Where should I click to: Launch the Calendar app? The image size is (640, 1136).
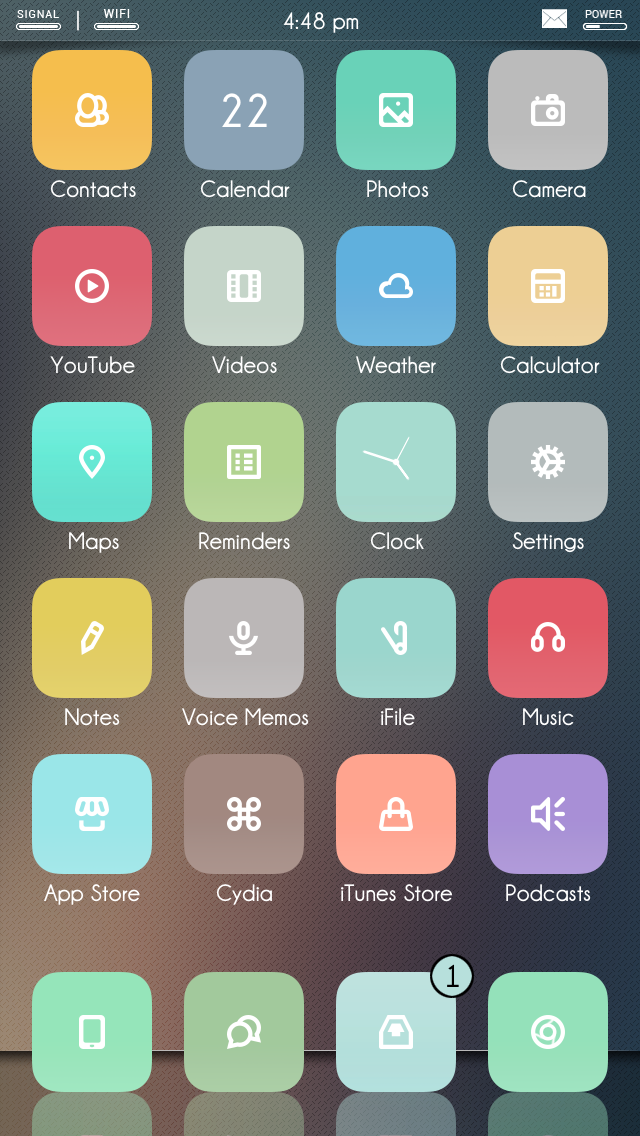click(x=244, y=110)
